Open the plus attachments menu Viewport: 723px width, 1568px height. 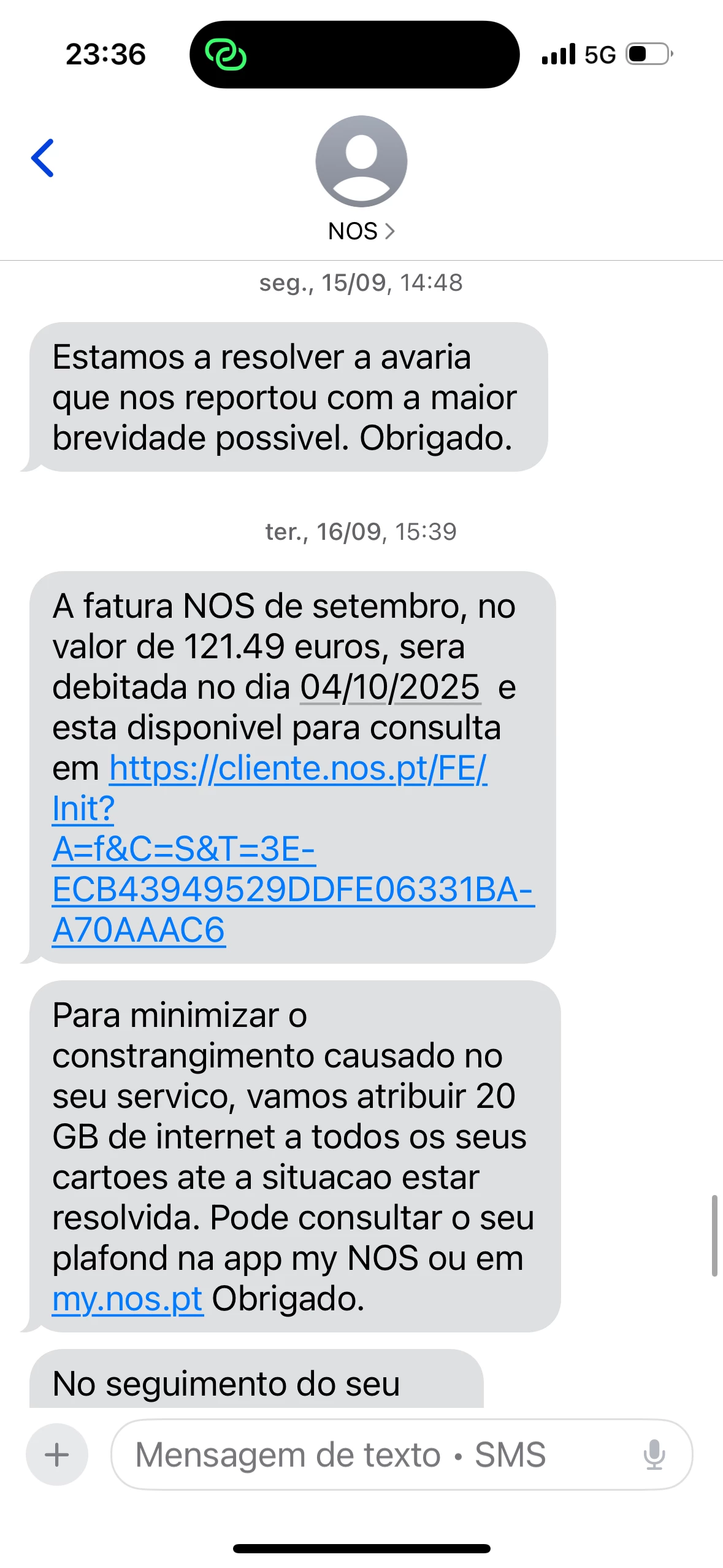57,1455
